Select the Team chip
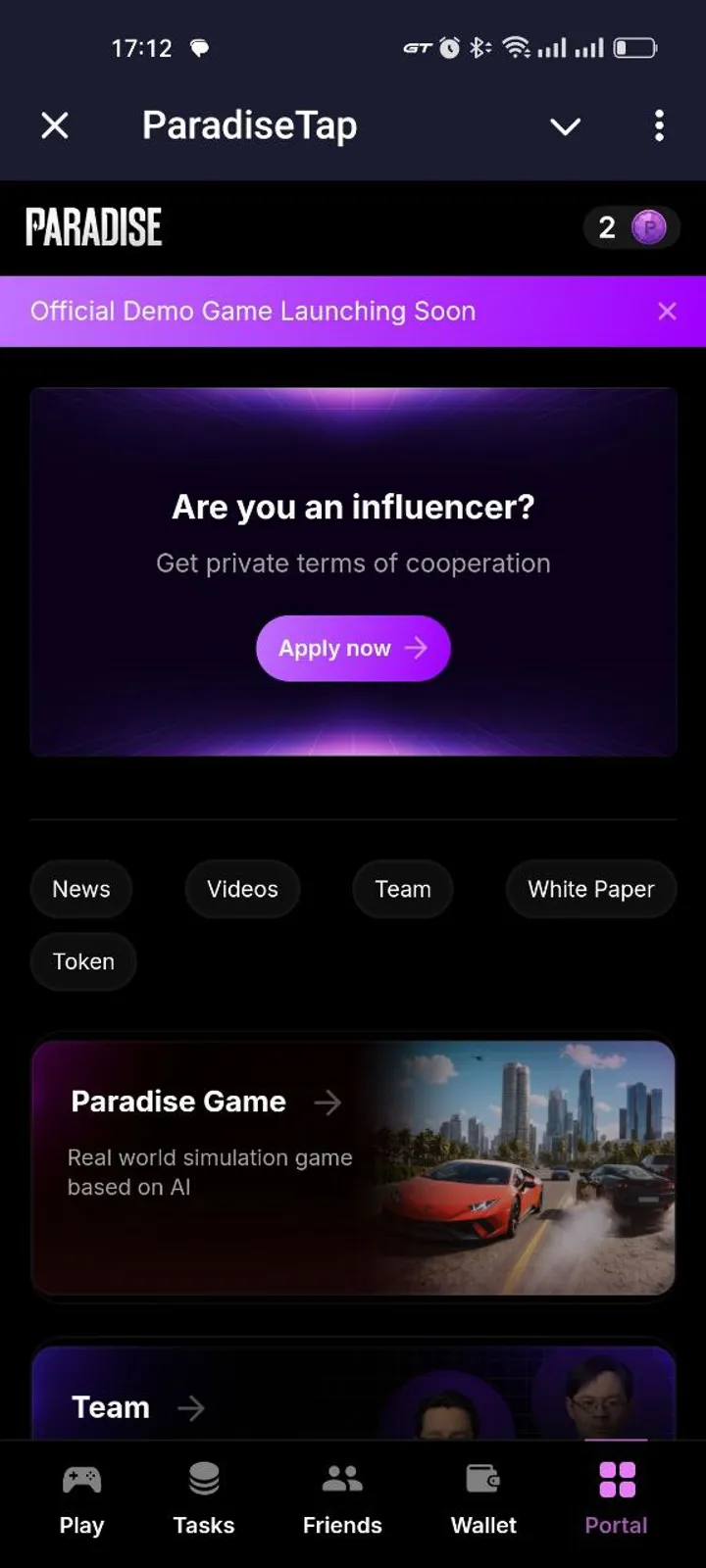 pos(403,889)
